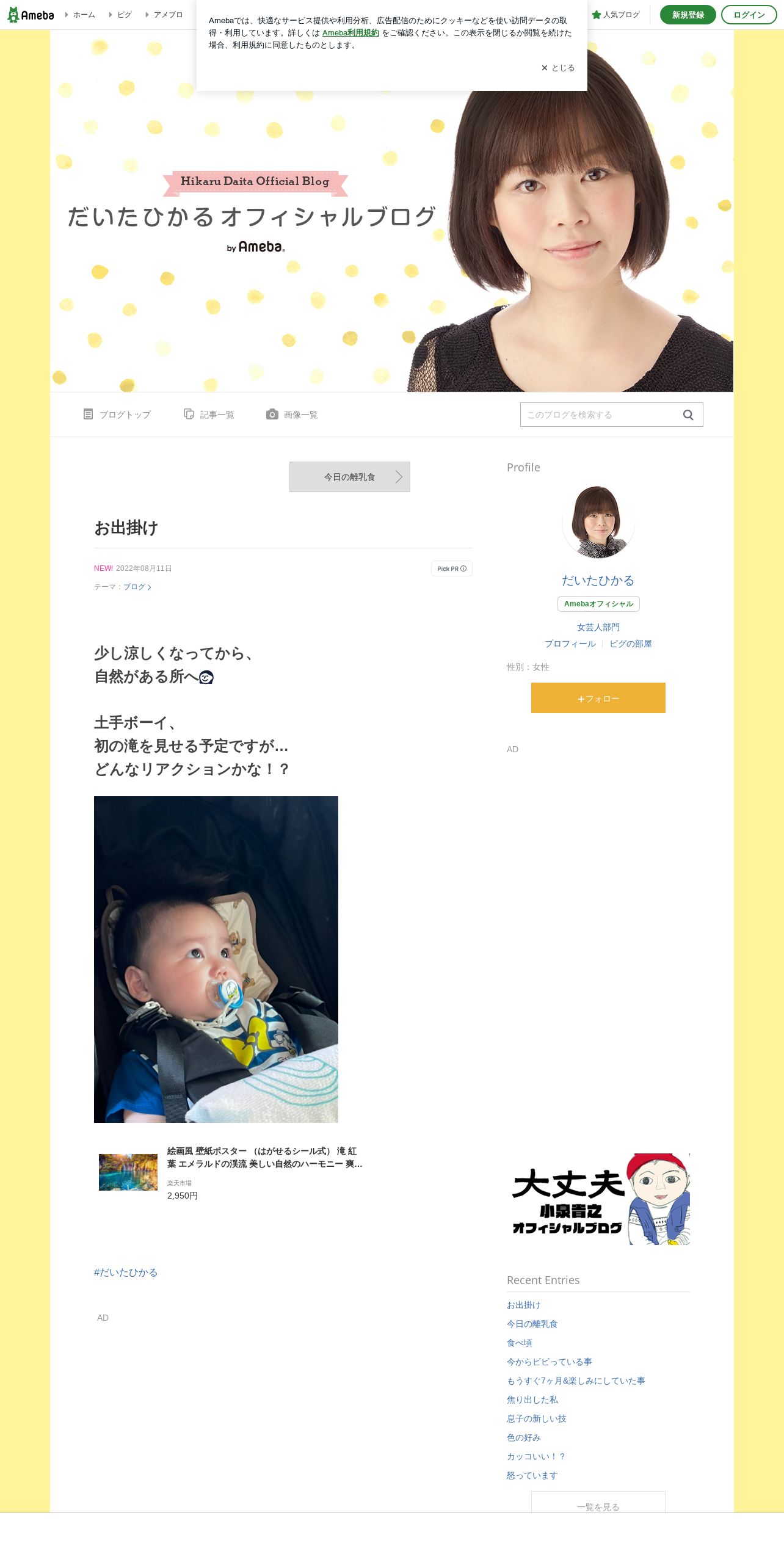The image size is (784, 1568).
Task: Open the Ameba利用規約 link
Action: tap(350, 33)
